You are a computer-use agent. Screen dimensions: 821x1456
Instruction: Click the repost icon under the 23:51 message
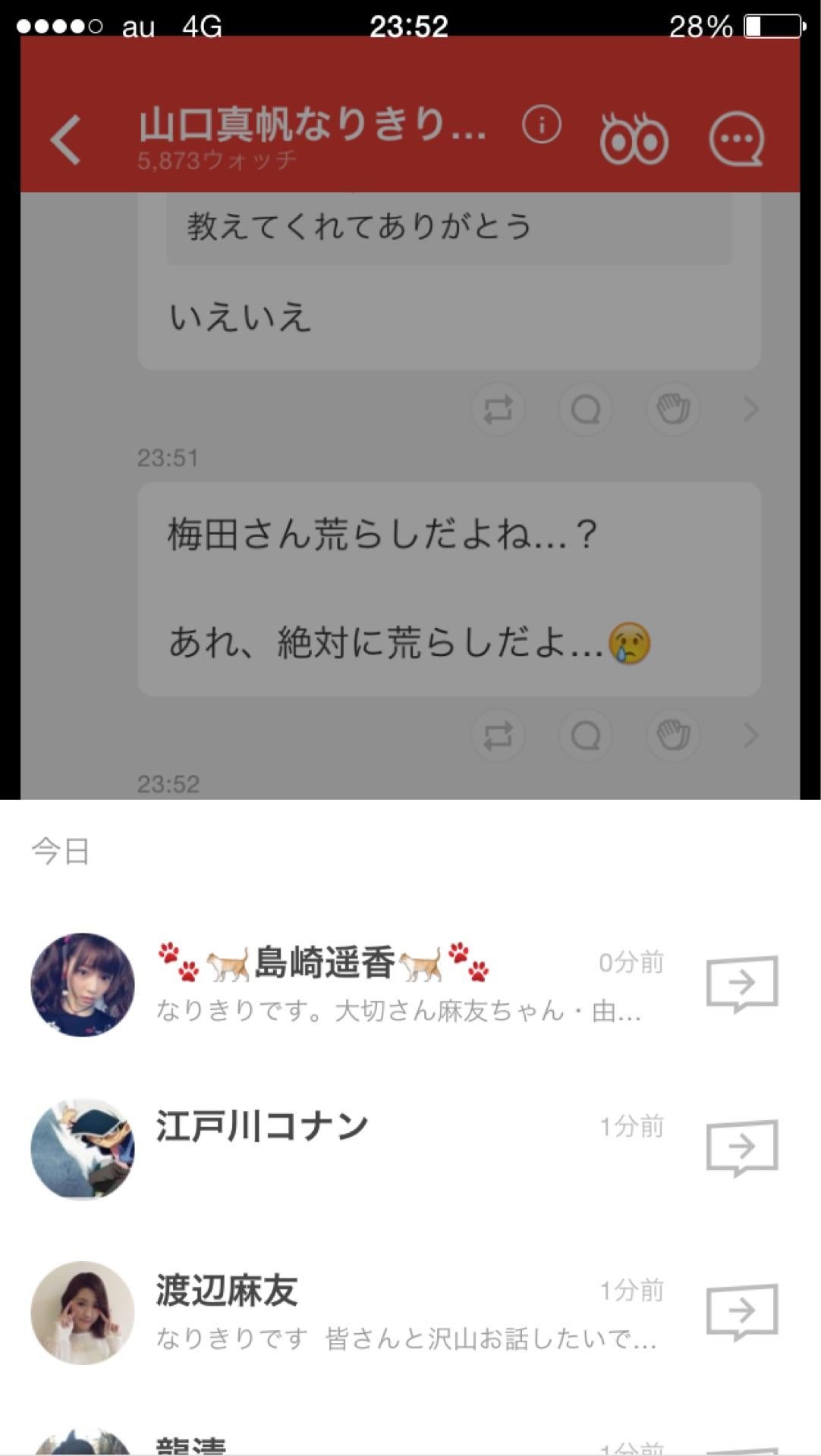499,736
